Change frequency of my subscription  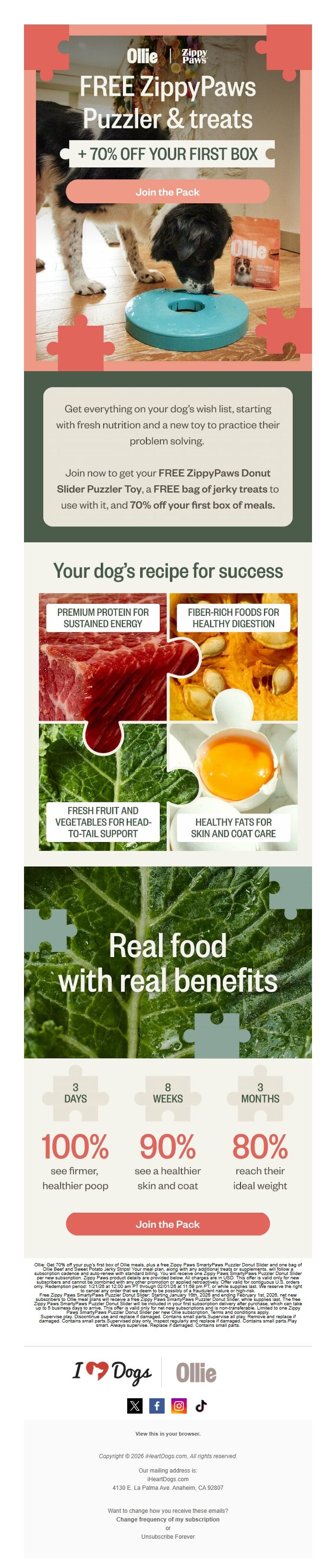[x=168, y=1519]
